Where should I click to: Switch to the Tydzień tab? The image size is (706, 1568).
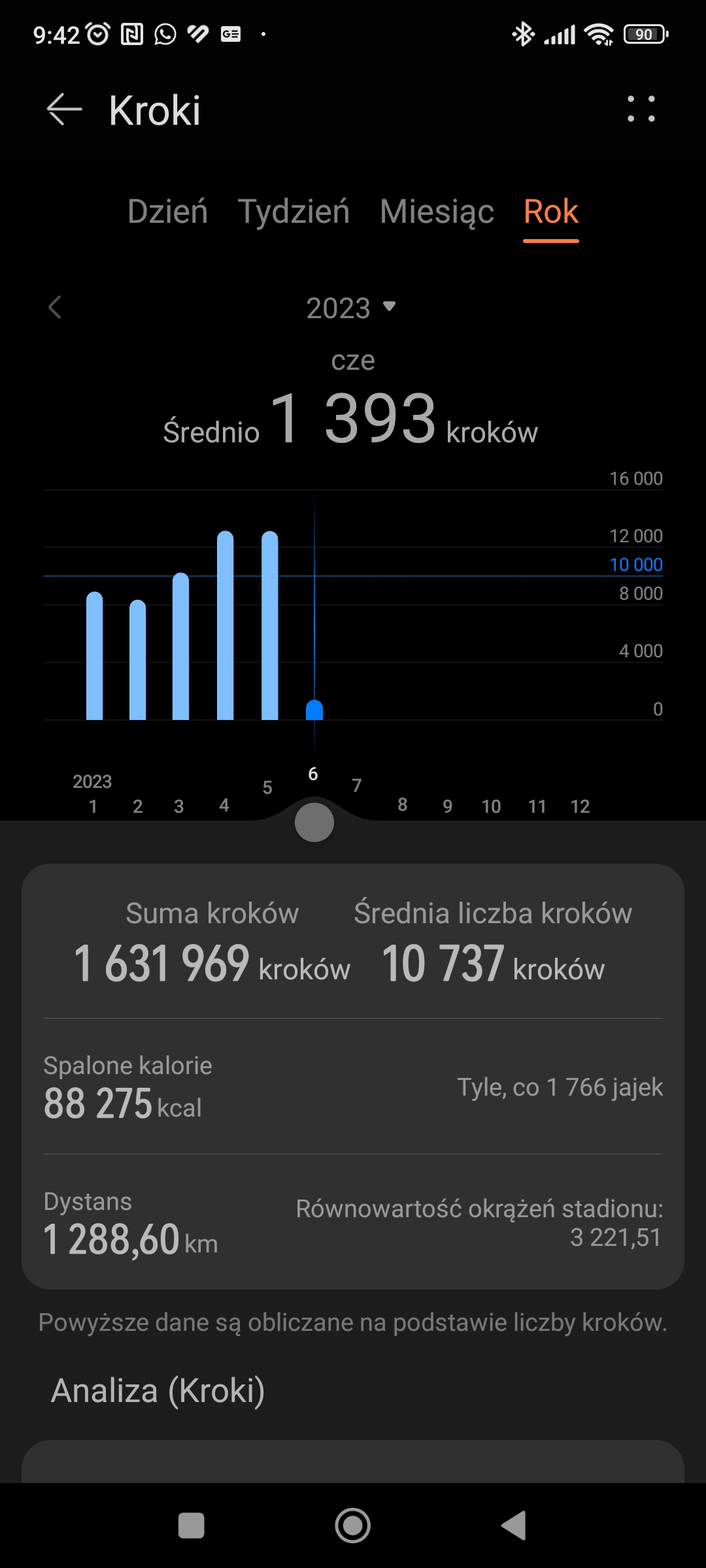point(294,212)
